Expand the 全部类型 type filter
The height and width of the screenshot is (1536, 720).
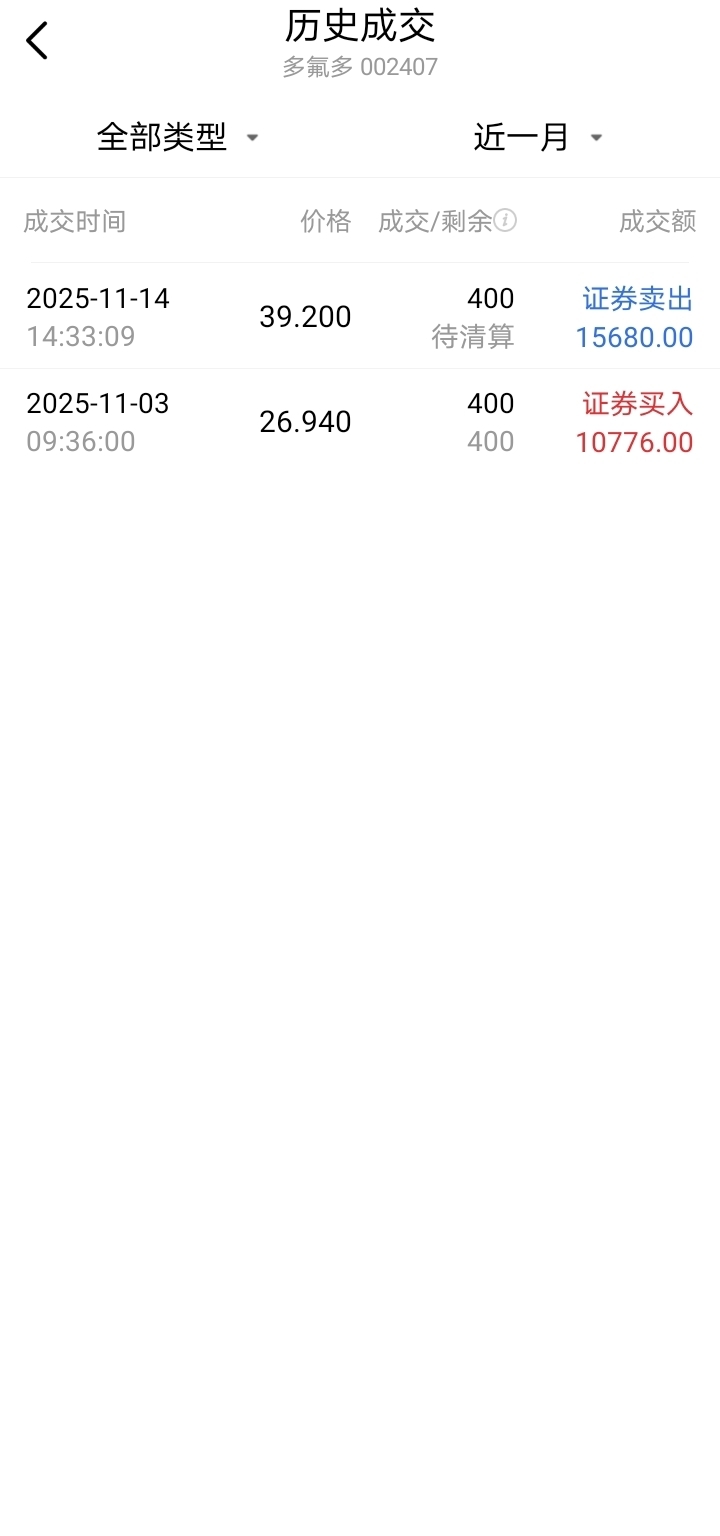point(178,137)
